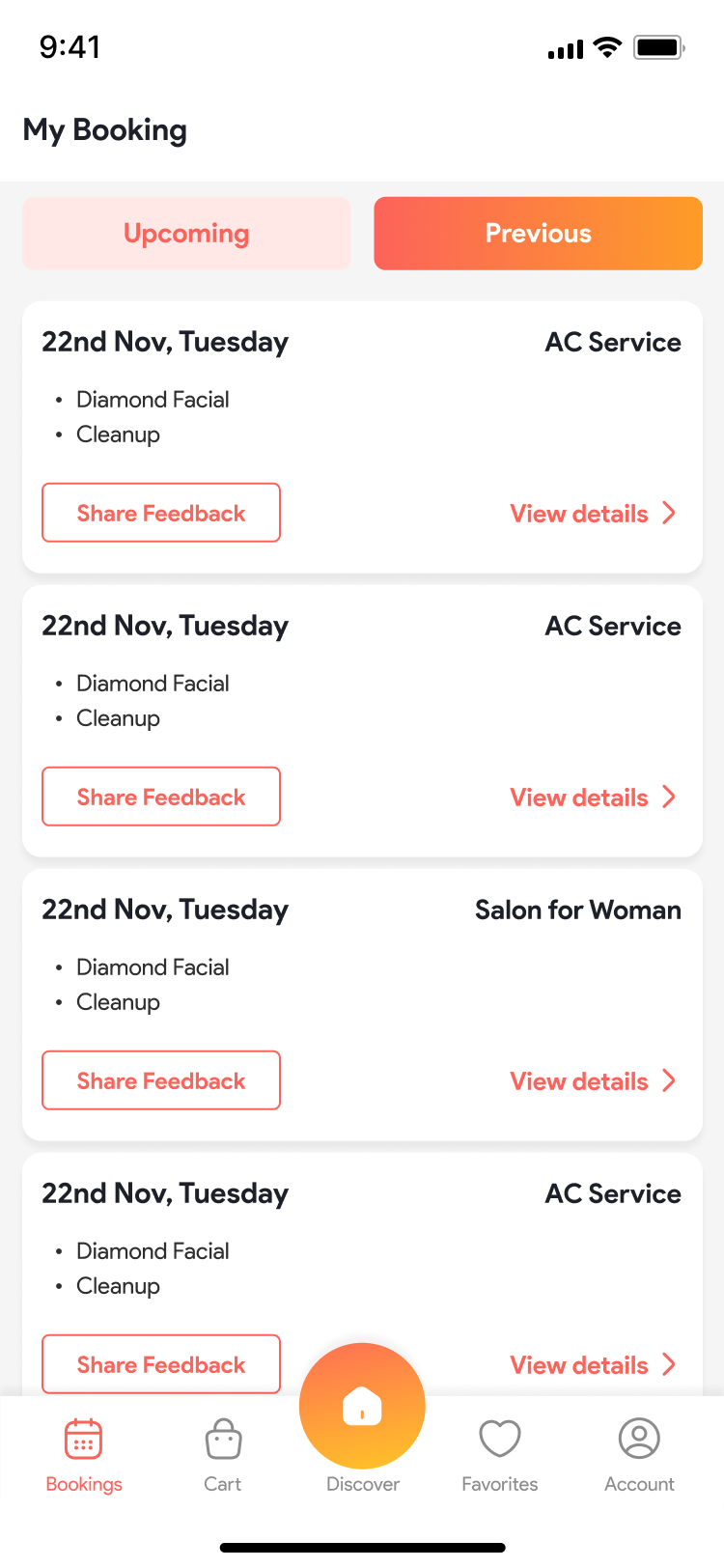Switch to the Upcoming bookings tab

pos(186,234)
